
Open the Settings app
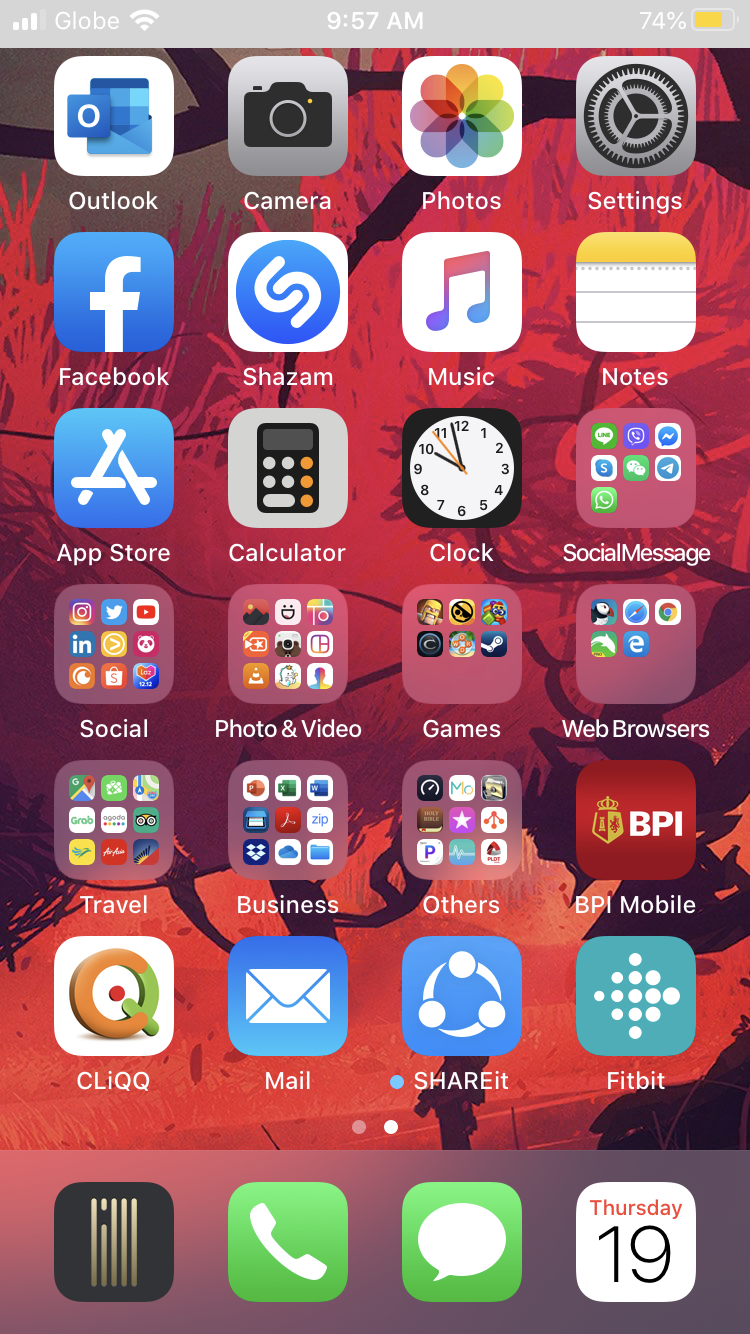(635, 116)
